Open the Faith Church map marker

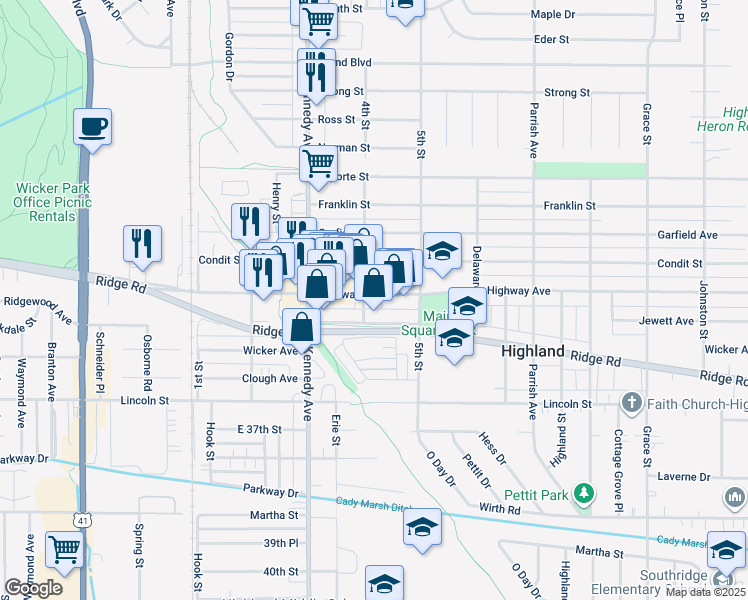(x=631, y=403)
